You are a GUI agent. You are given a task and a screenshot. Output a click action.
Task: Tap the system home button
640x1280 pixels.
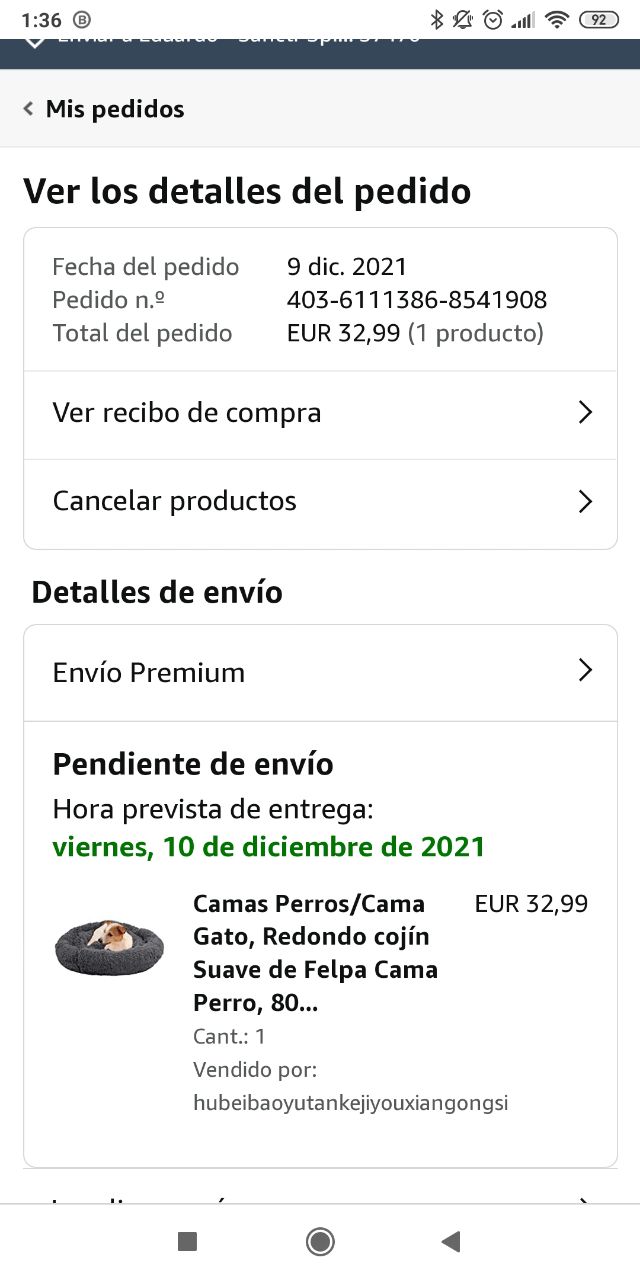(320, 1241)
